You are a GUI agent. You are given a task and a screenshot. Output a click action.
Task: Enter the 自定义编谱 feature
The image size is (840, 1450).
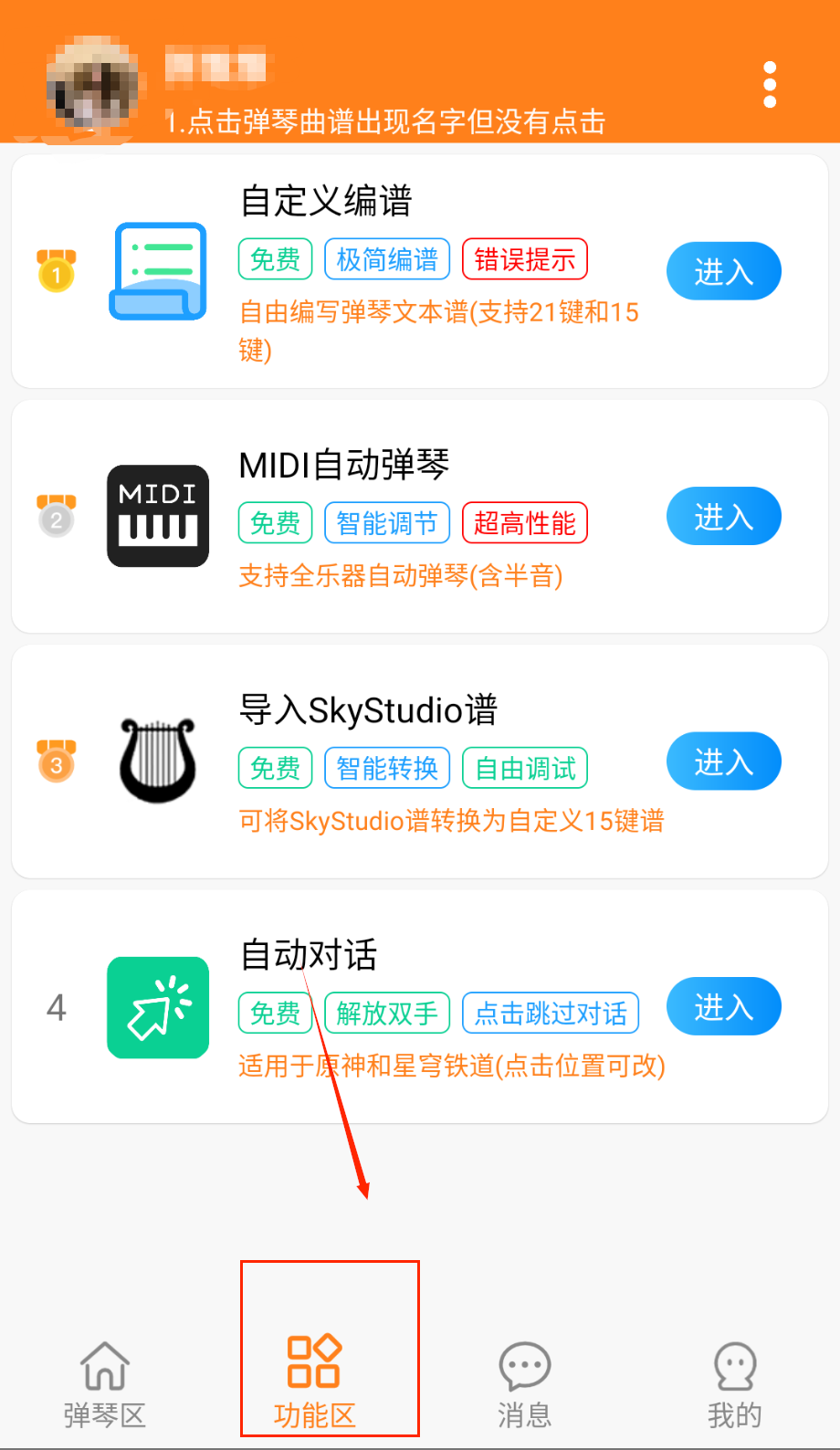click(723, 271)
